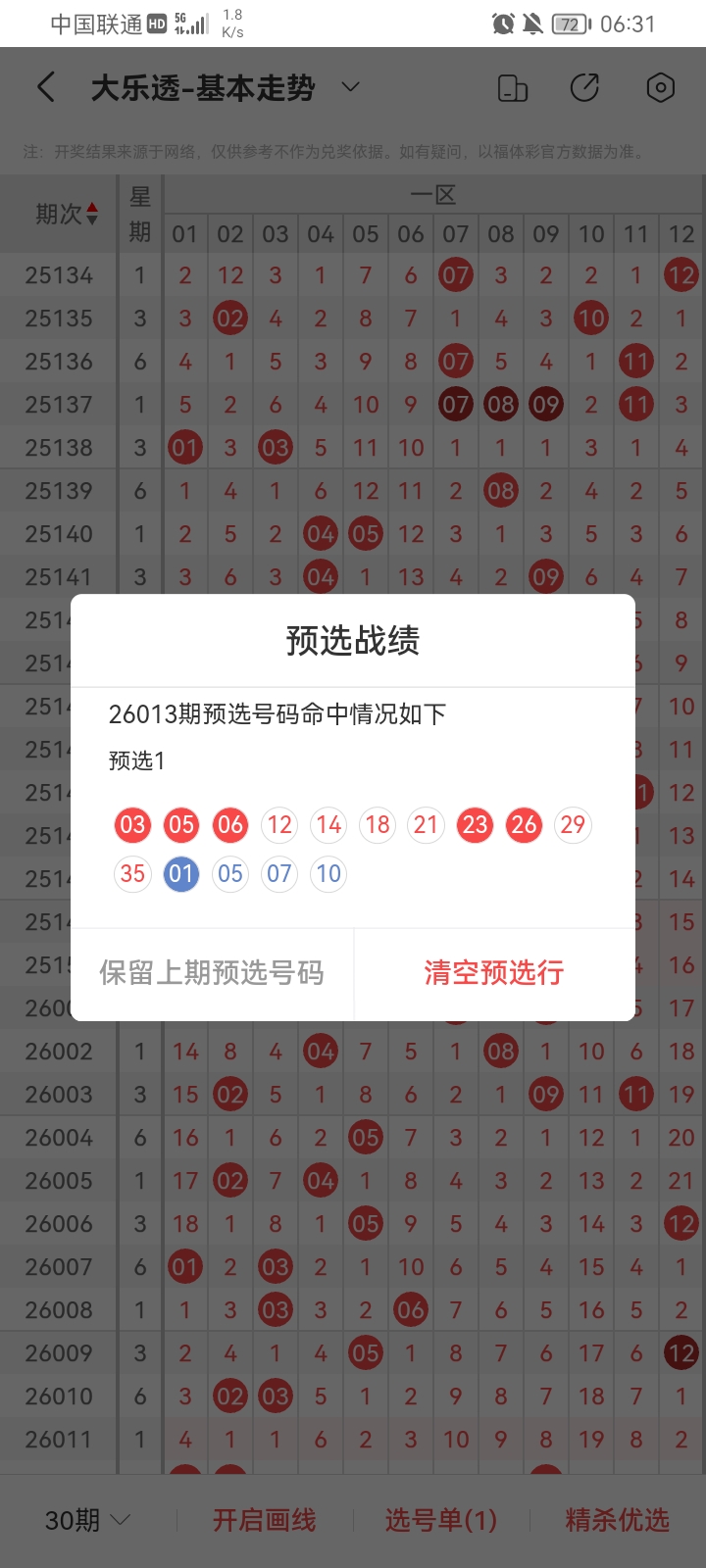706x1568 pixels.
Task: Open the 30期 period dropdown
Action: [88, 1520]
